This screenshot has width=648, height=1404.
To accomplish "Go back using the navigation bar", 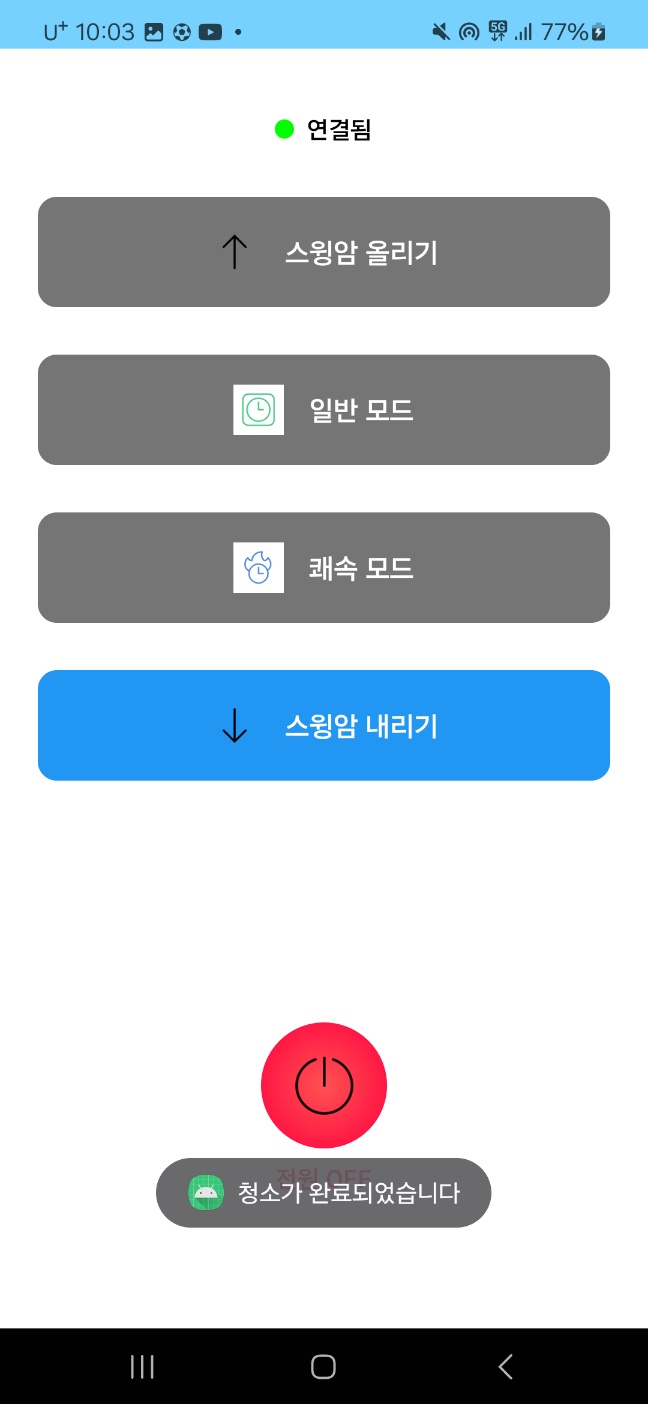I will coord(505,1367).
